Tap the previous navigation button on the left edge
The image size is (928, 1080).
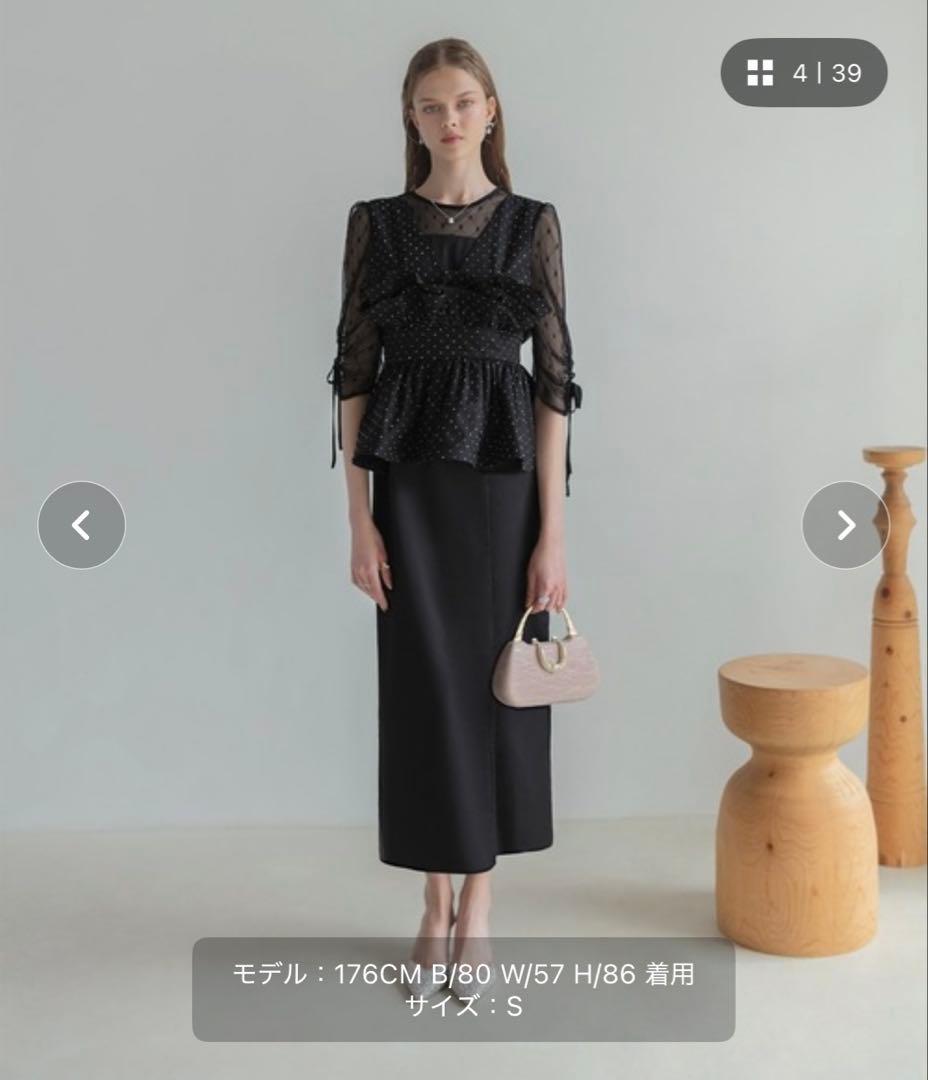pos(81,524)
